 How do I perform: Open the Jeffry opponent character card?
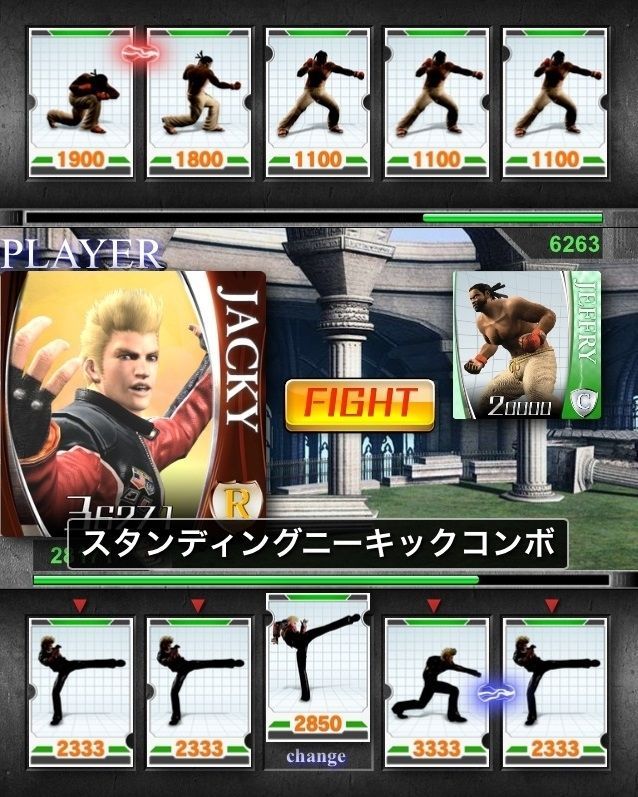(x=526, y=345)
